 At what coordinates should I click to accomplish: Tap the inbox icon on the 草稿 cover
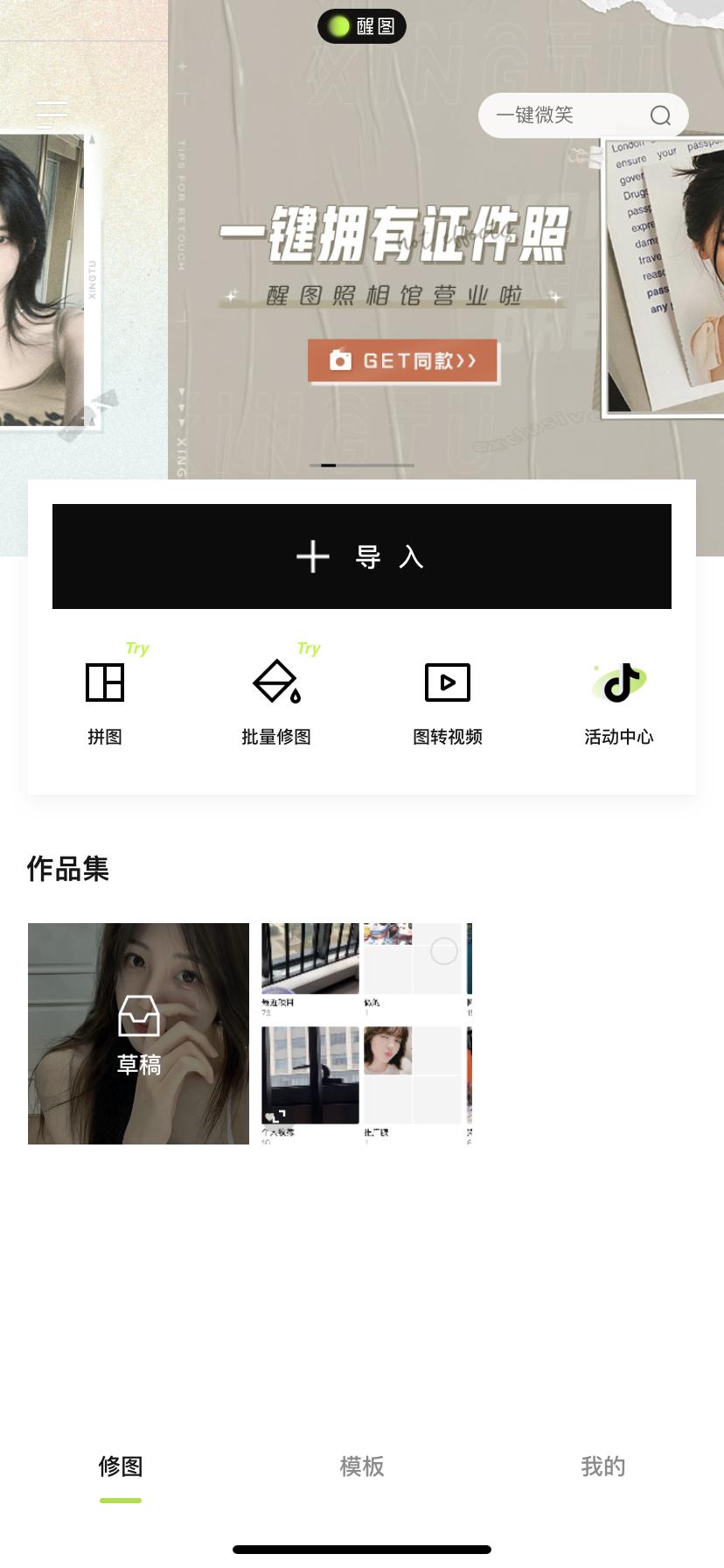click(138, 1017)
